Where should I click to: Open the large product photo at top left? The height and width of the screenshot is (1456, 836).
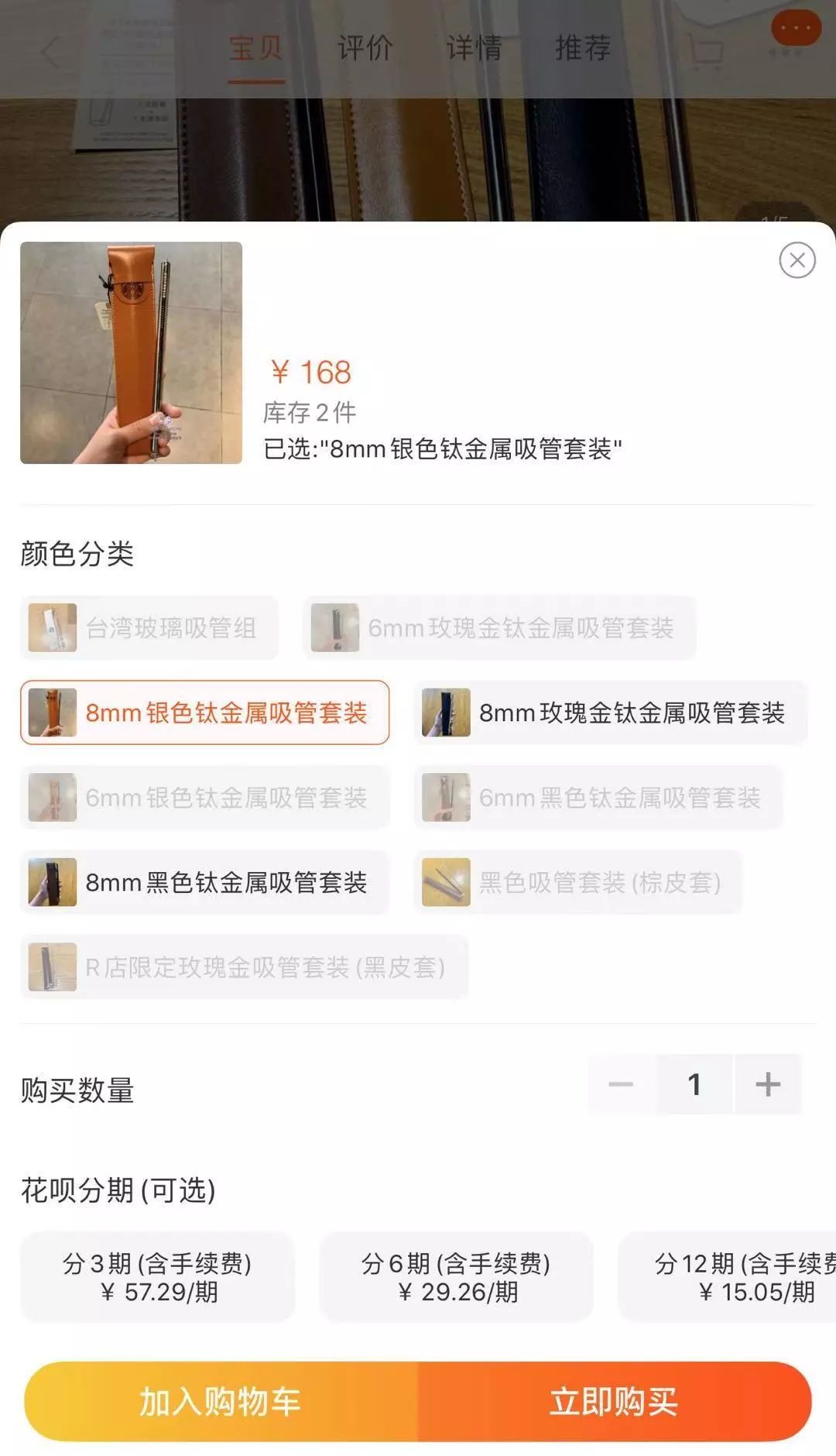[132, 352]
